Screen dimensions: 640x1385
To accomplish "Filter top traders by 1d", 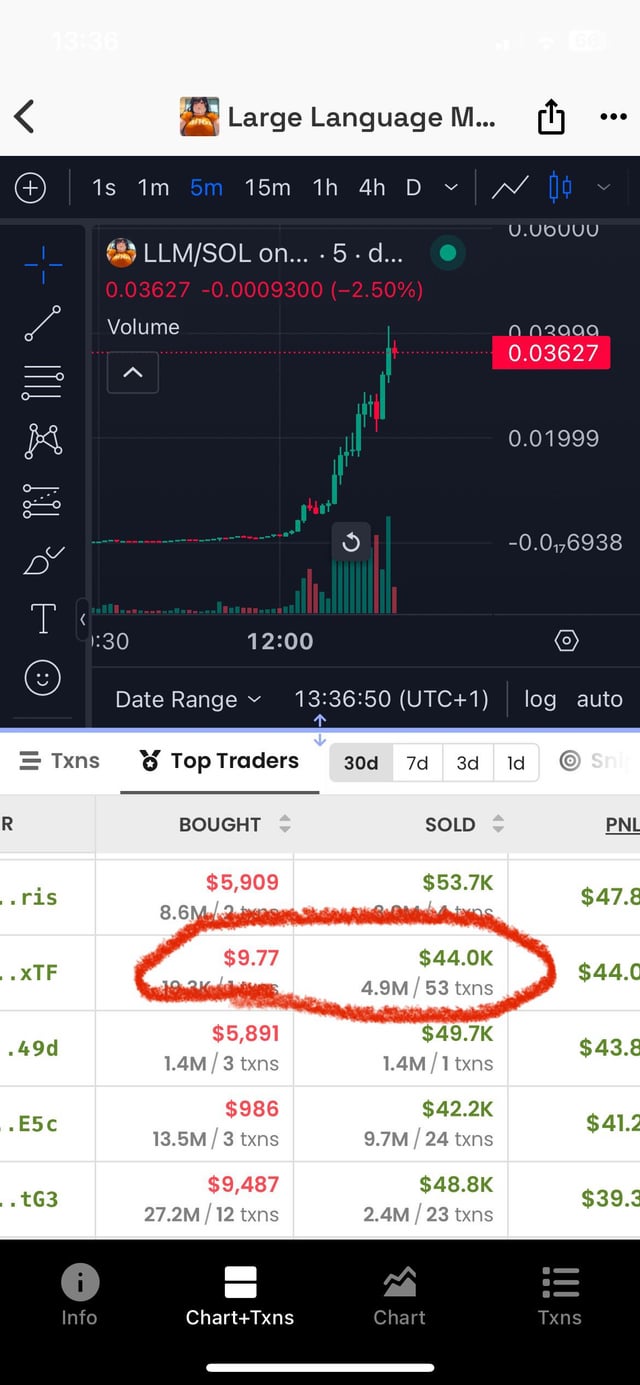I will (516, 763).
